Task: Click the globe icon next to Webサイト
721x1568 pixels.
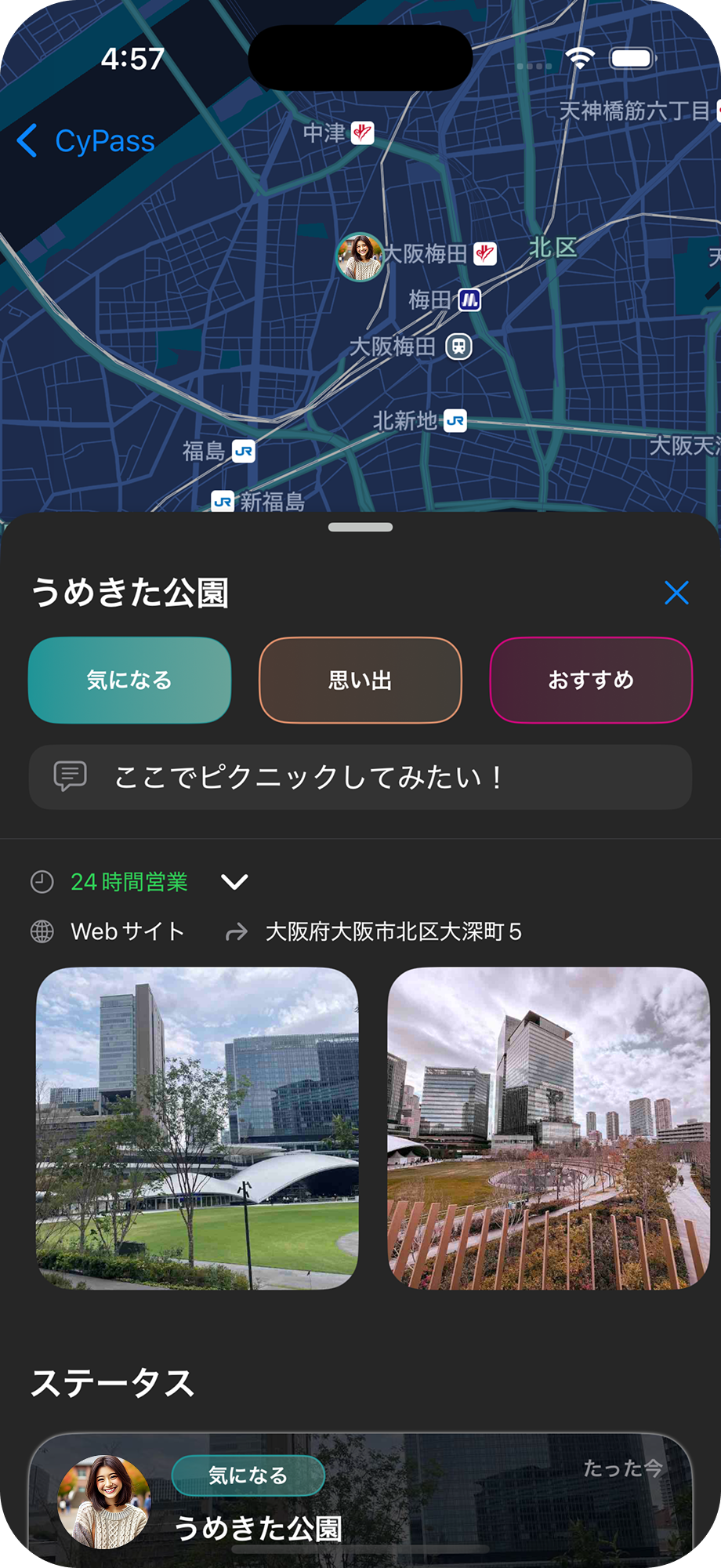Action: pos(41,931)
